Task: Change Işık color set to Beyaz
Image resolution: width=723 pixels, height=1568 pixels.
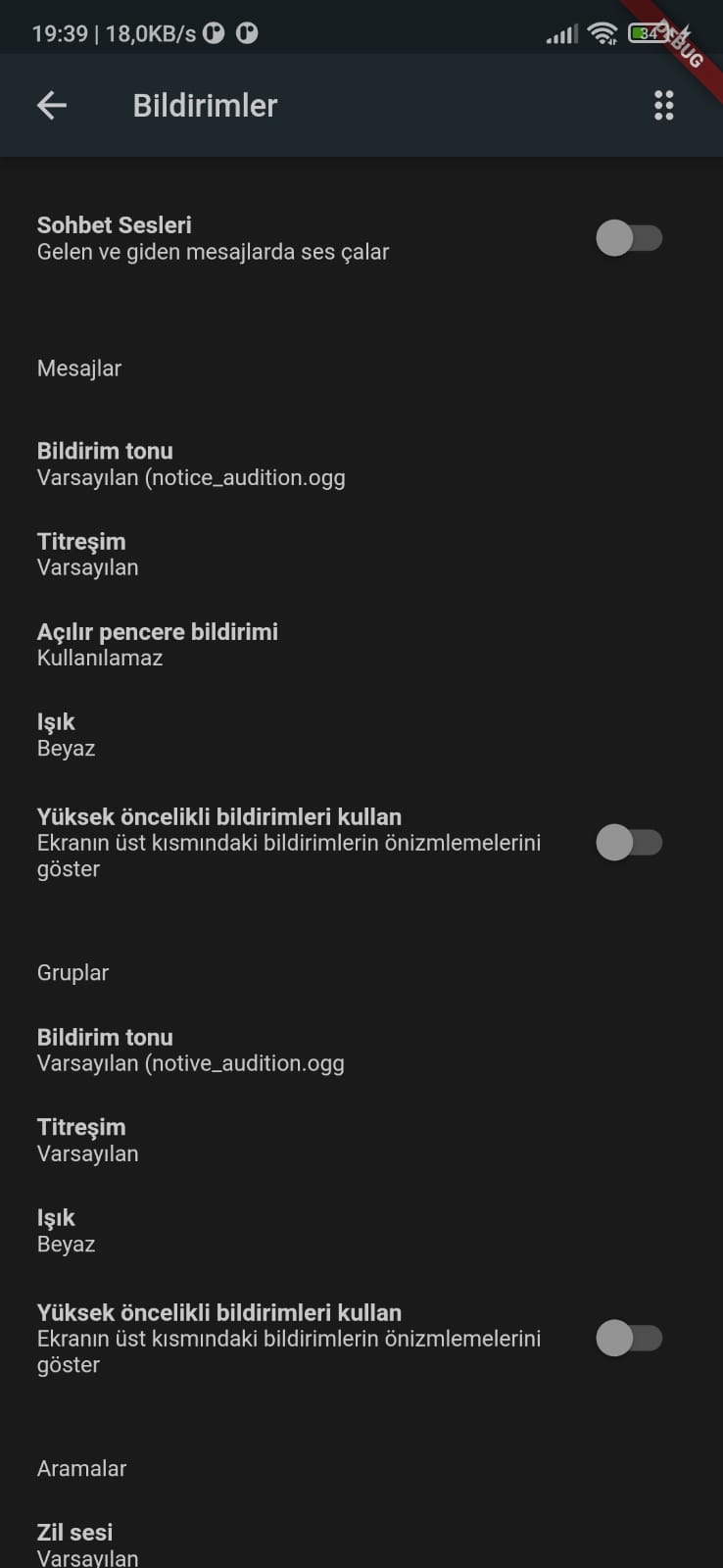Action: 66,734
